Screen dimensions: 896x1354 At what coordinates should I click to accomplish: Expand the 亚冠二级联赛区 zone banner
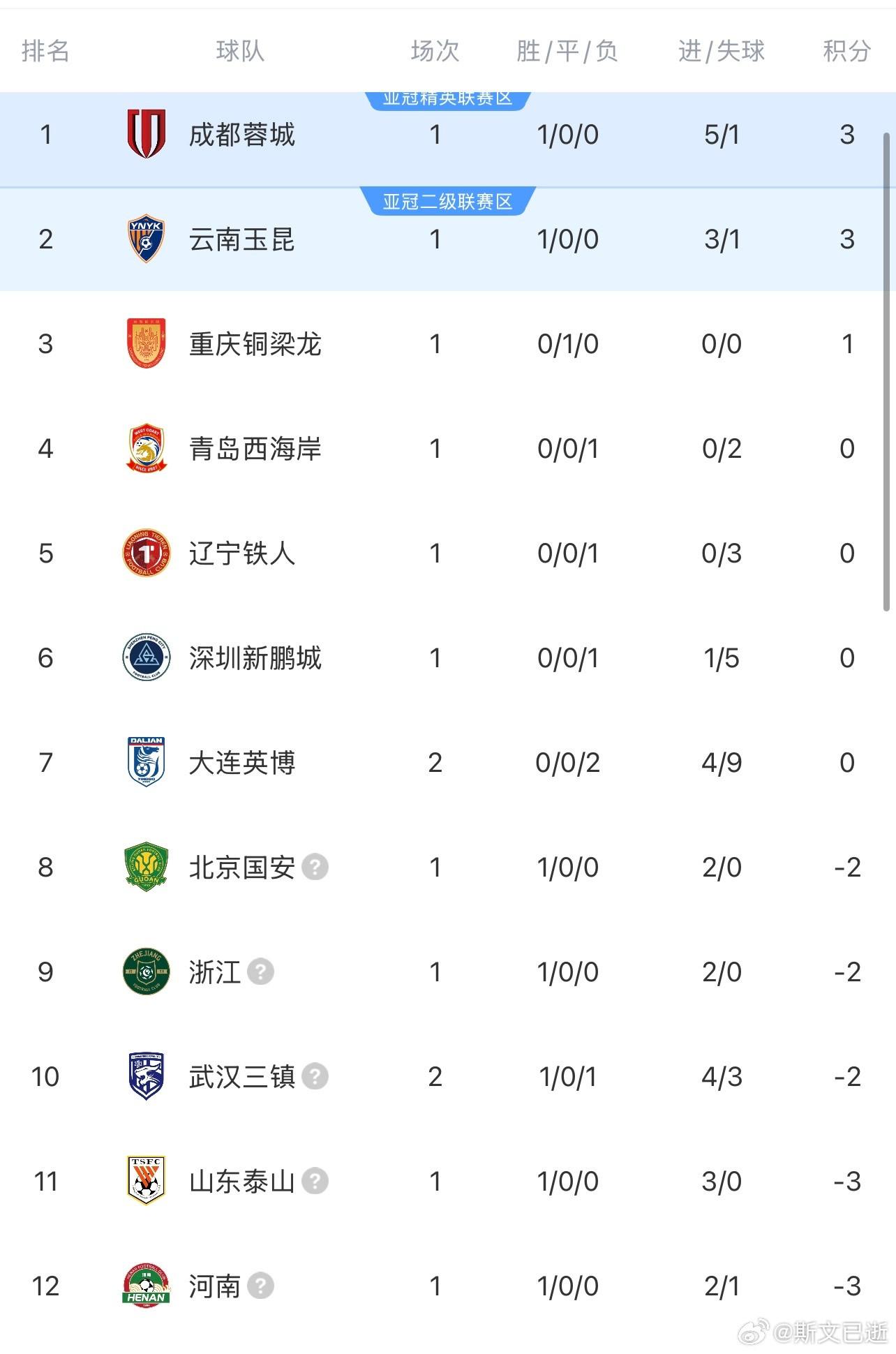point(447,202)
